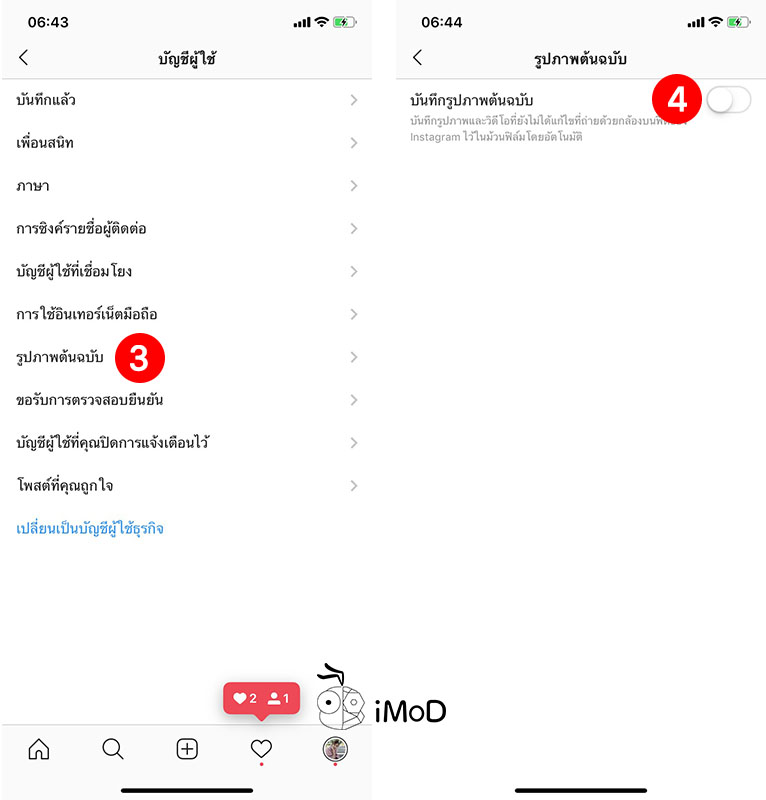Expand the posts you liked row chevron

[355, 485]
